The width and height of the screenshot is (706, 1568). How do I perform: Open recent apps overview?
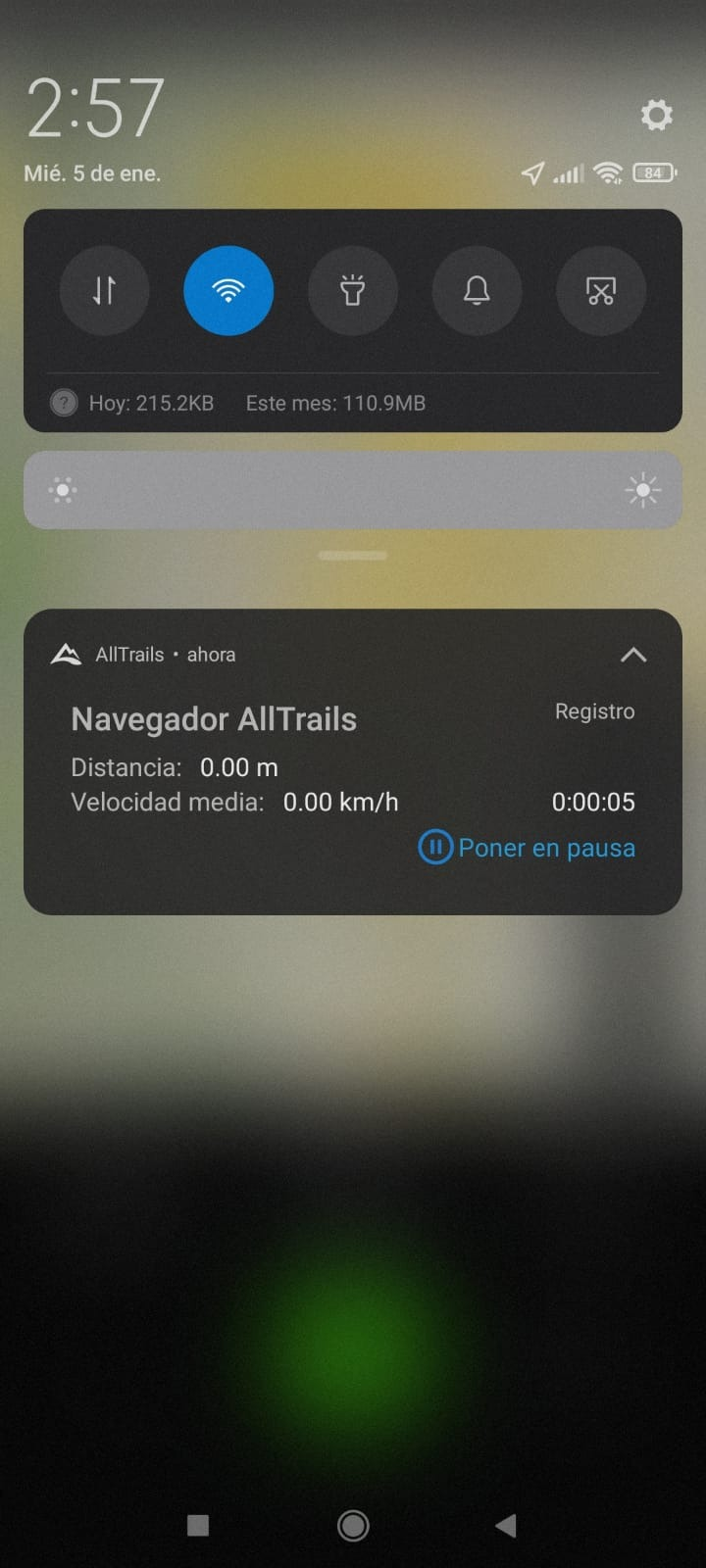pos(198,1525)
